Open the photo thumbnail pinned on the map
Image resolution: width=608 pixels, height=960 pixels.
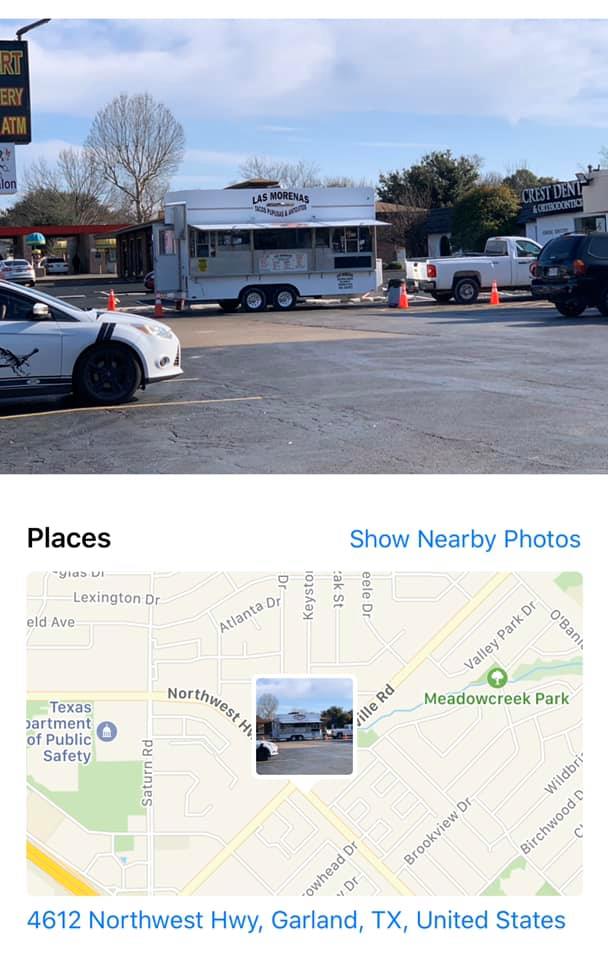(x=304, y=725)
